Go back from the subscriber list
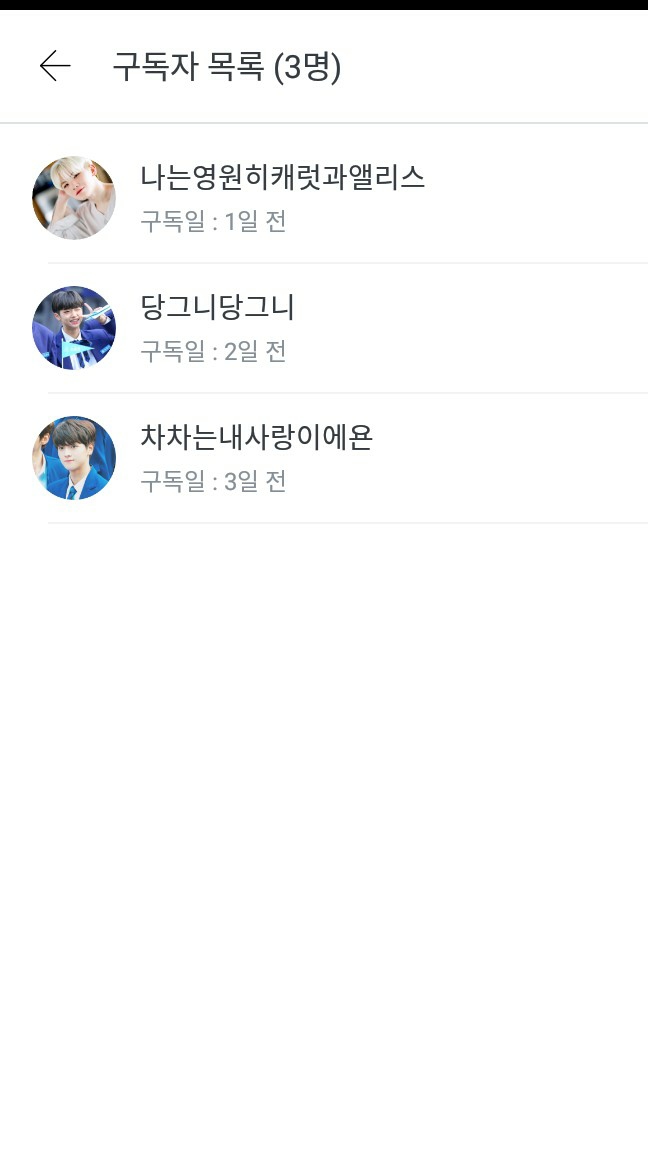This screenshot has height=1152, width=648. (55, 67)
